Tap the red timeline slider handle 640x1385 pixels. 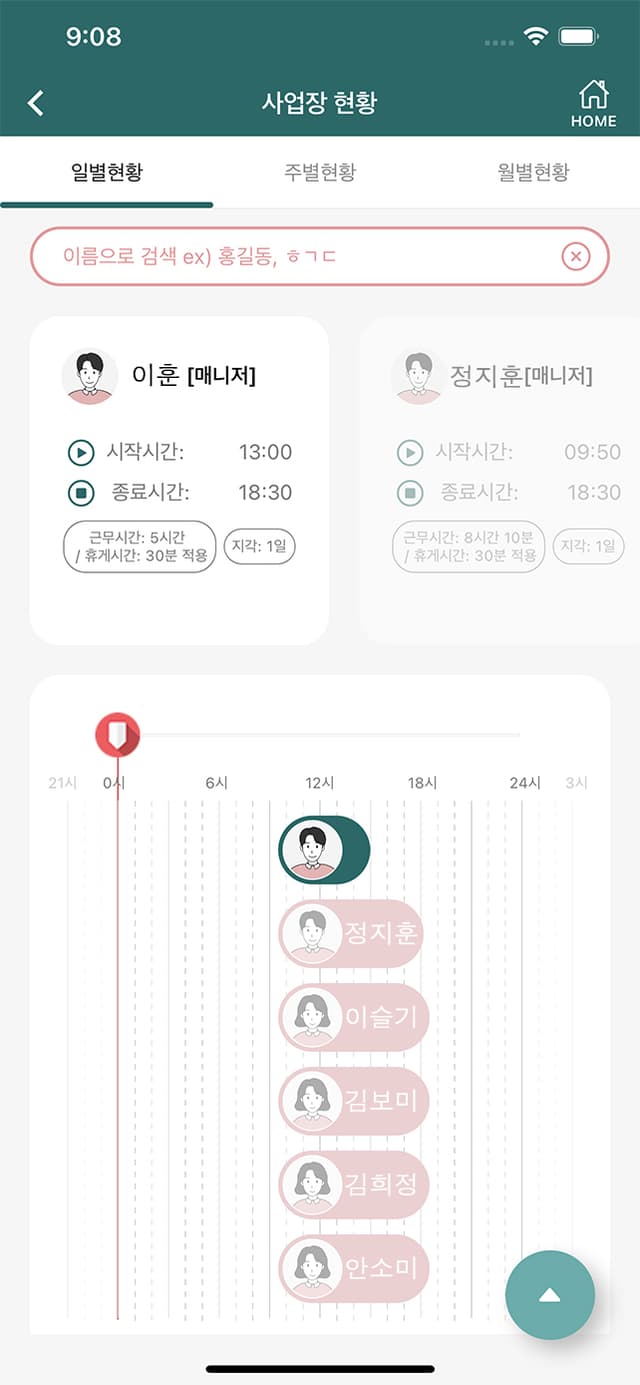118,735
